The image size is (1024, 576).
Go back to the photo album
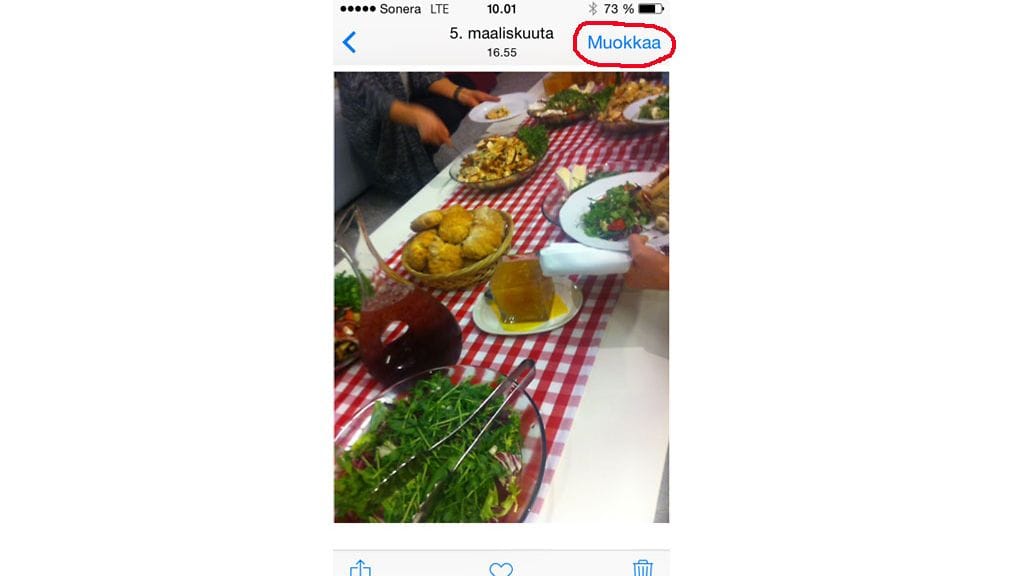click(x=349, y=42)
